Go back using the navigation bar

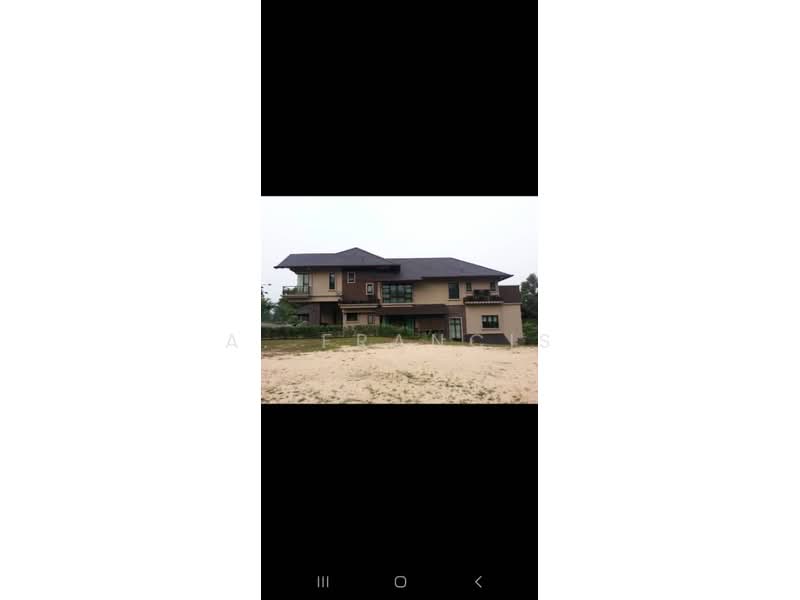coord(478,582)
